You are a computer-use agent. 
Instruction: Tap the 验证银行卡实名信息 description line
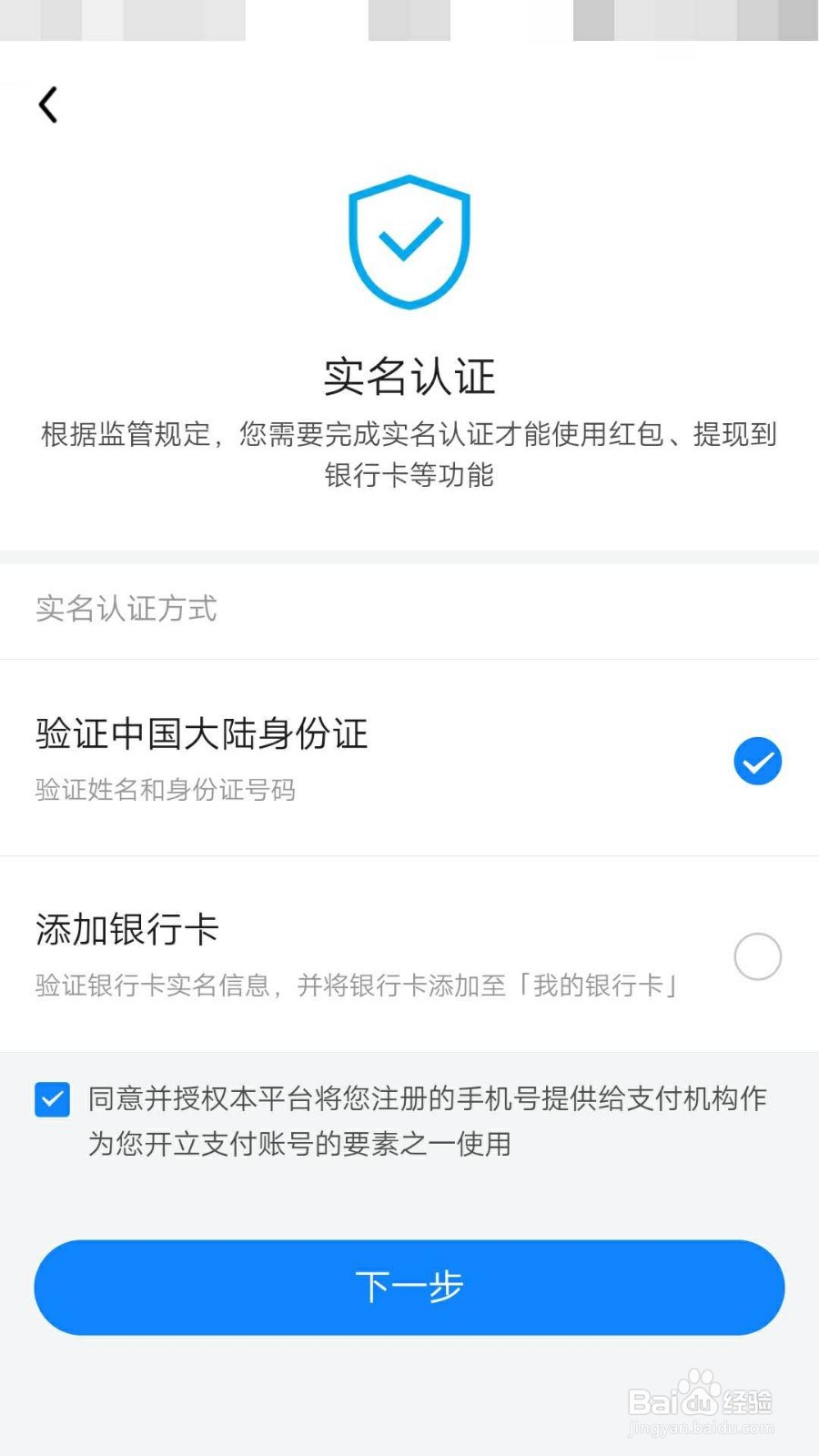355,984
